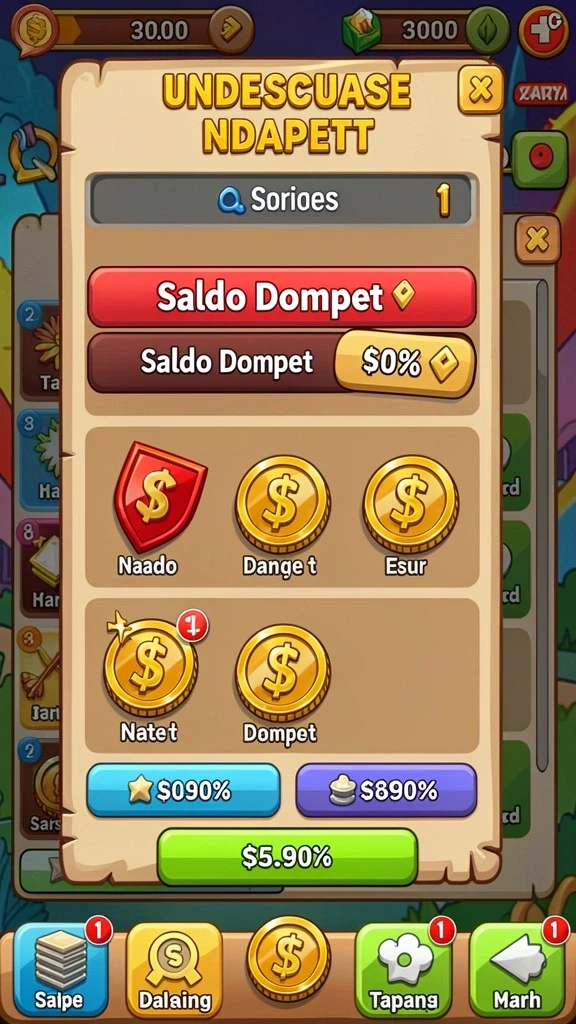Tap the Sorioes search bar
The height and width of the screenshot is (1024, 576).
pos(281,200)
